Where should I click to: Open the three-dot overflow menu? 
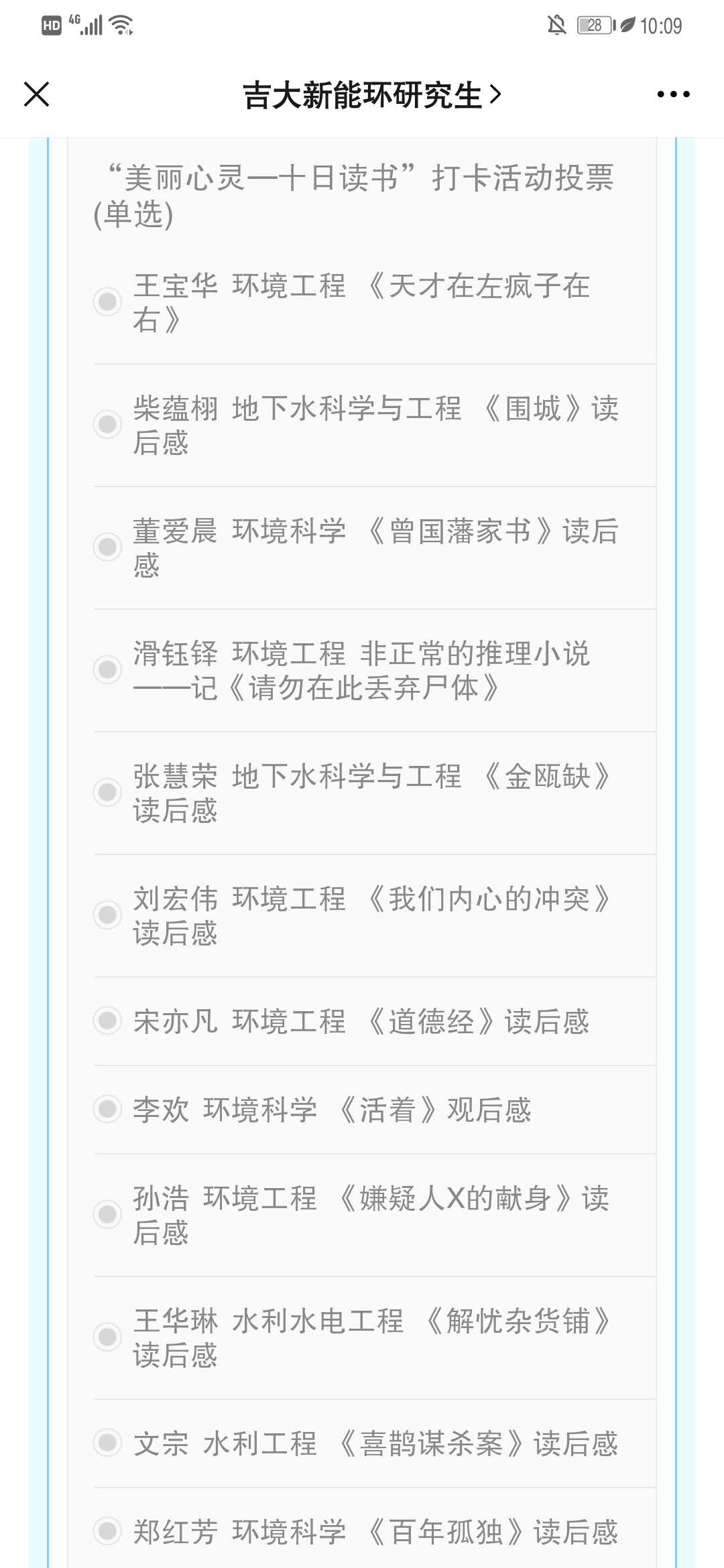673,94
